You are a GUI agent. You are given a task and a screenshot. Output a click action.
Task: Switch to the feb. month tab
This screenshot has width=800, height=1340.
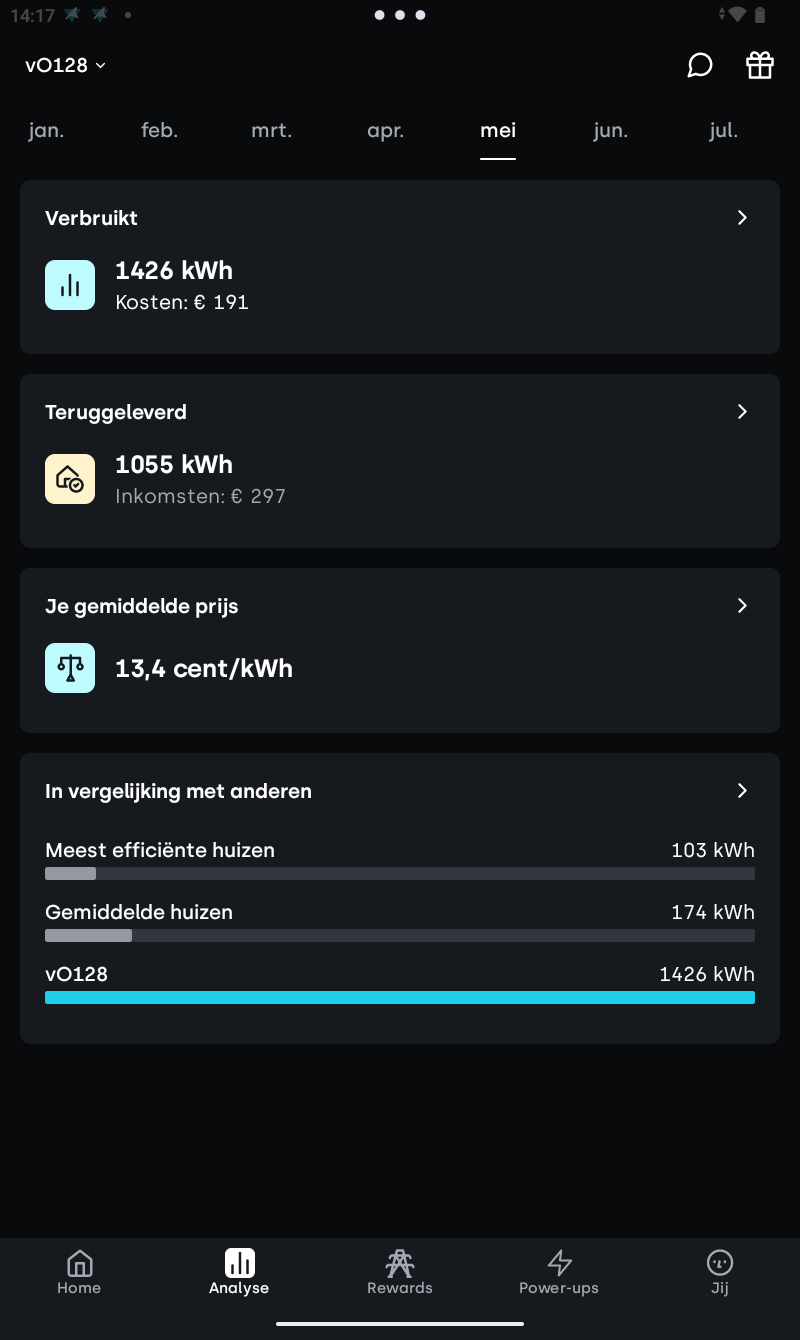pos(159,131)
